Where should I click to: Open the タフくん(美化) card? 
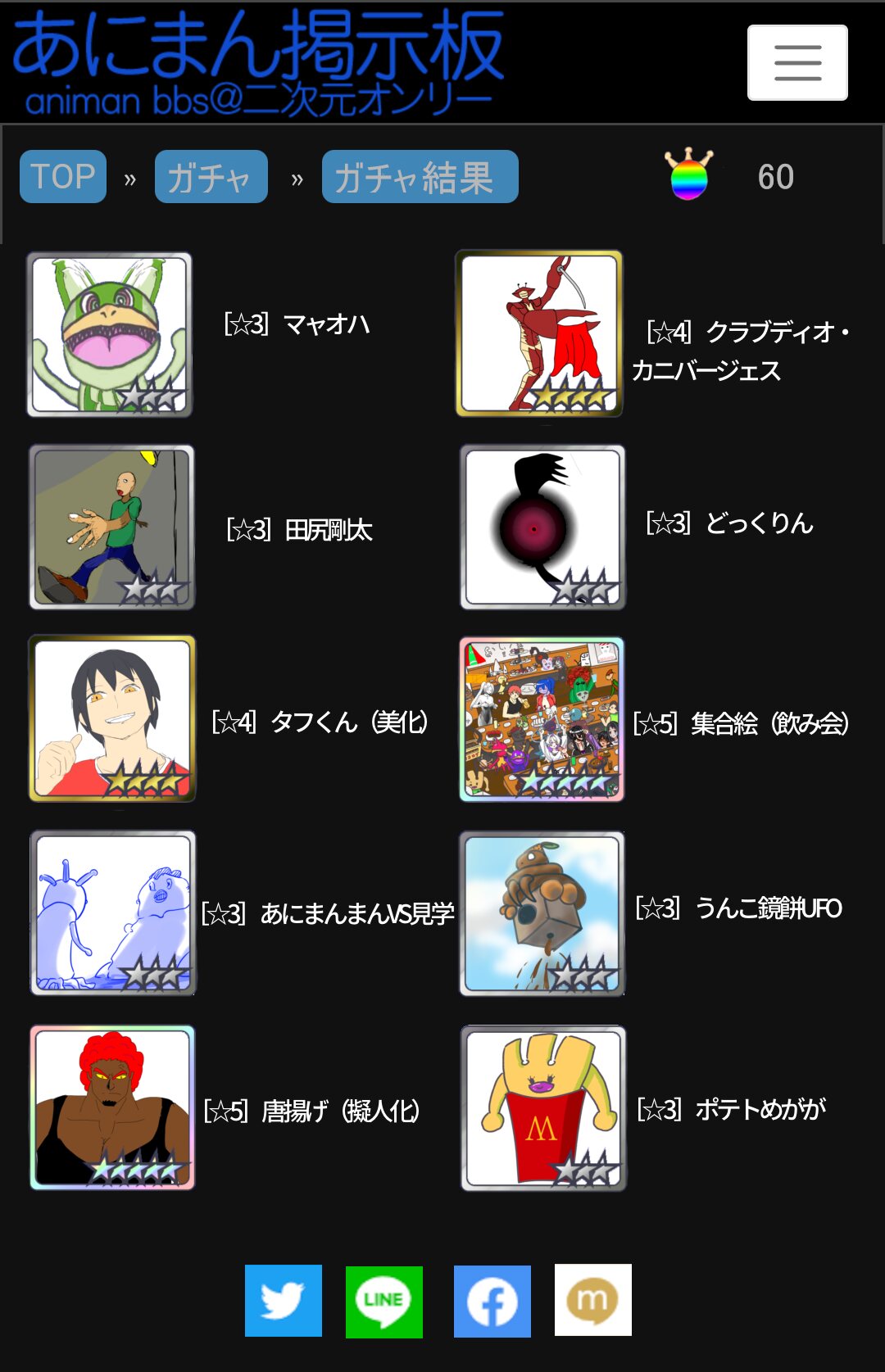coord(112,718)
